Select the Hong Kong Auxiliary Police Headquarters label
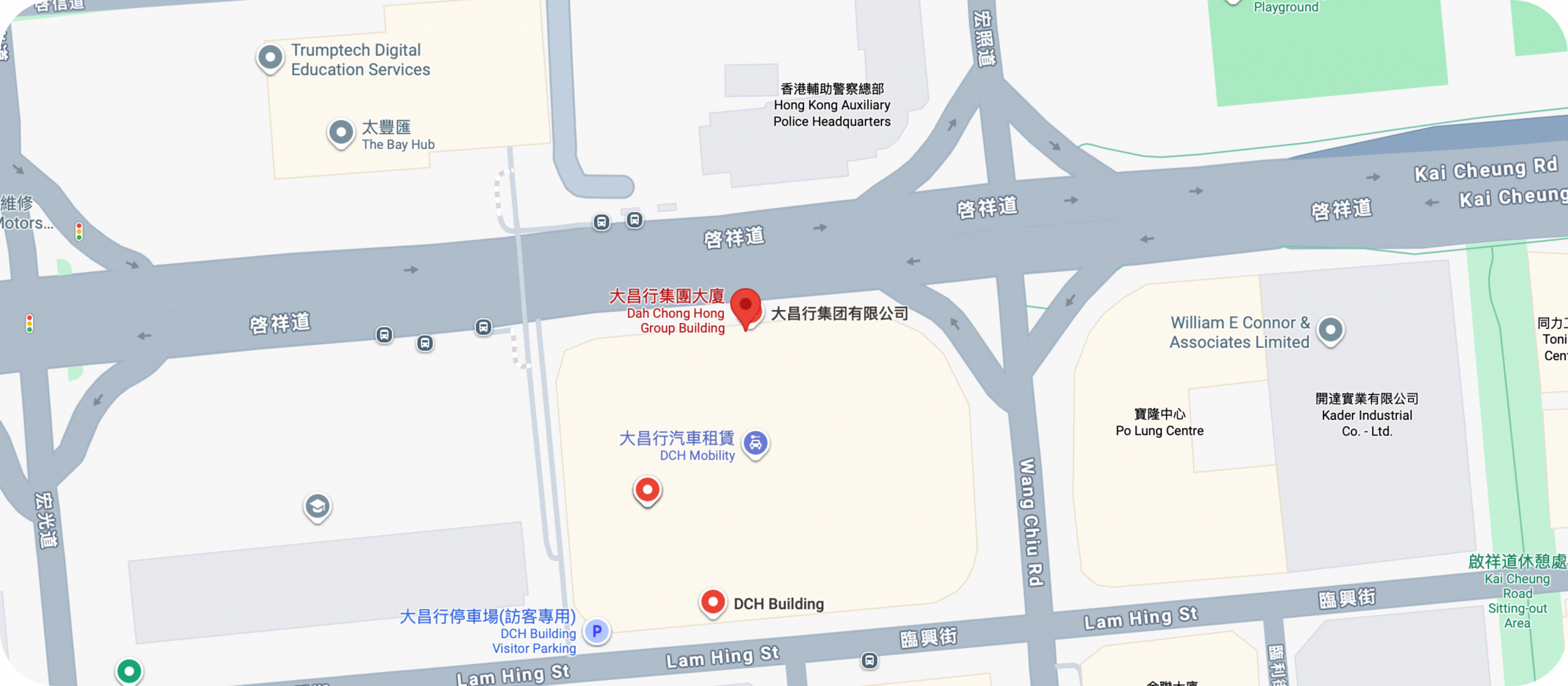 831,105
